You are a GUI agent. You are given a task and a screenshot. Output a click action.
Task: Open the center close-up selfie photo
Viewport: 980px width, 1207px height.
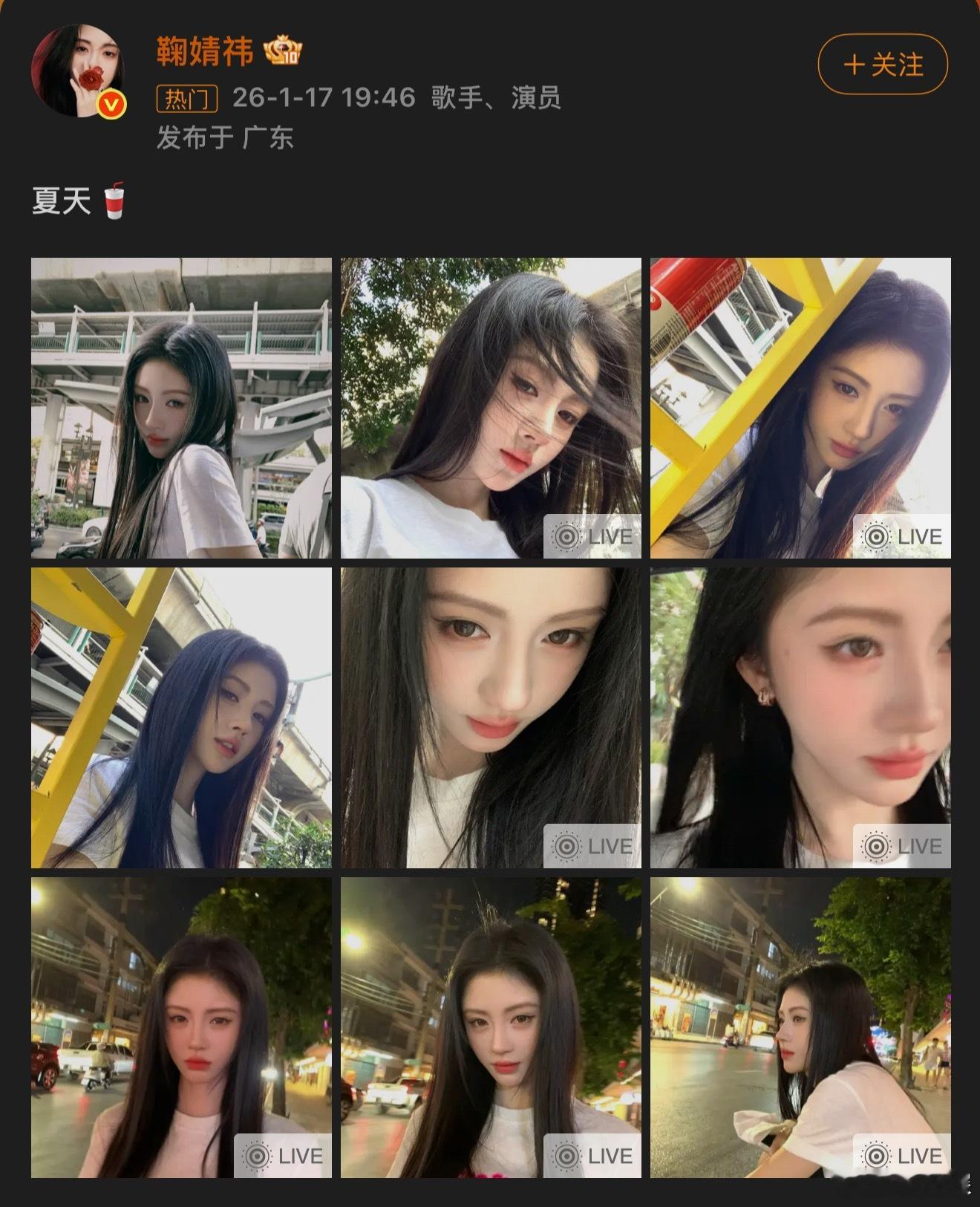pos(490,716)
